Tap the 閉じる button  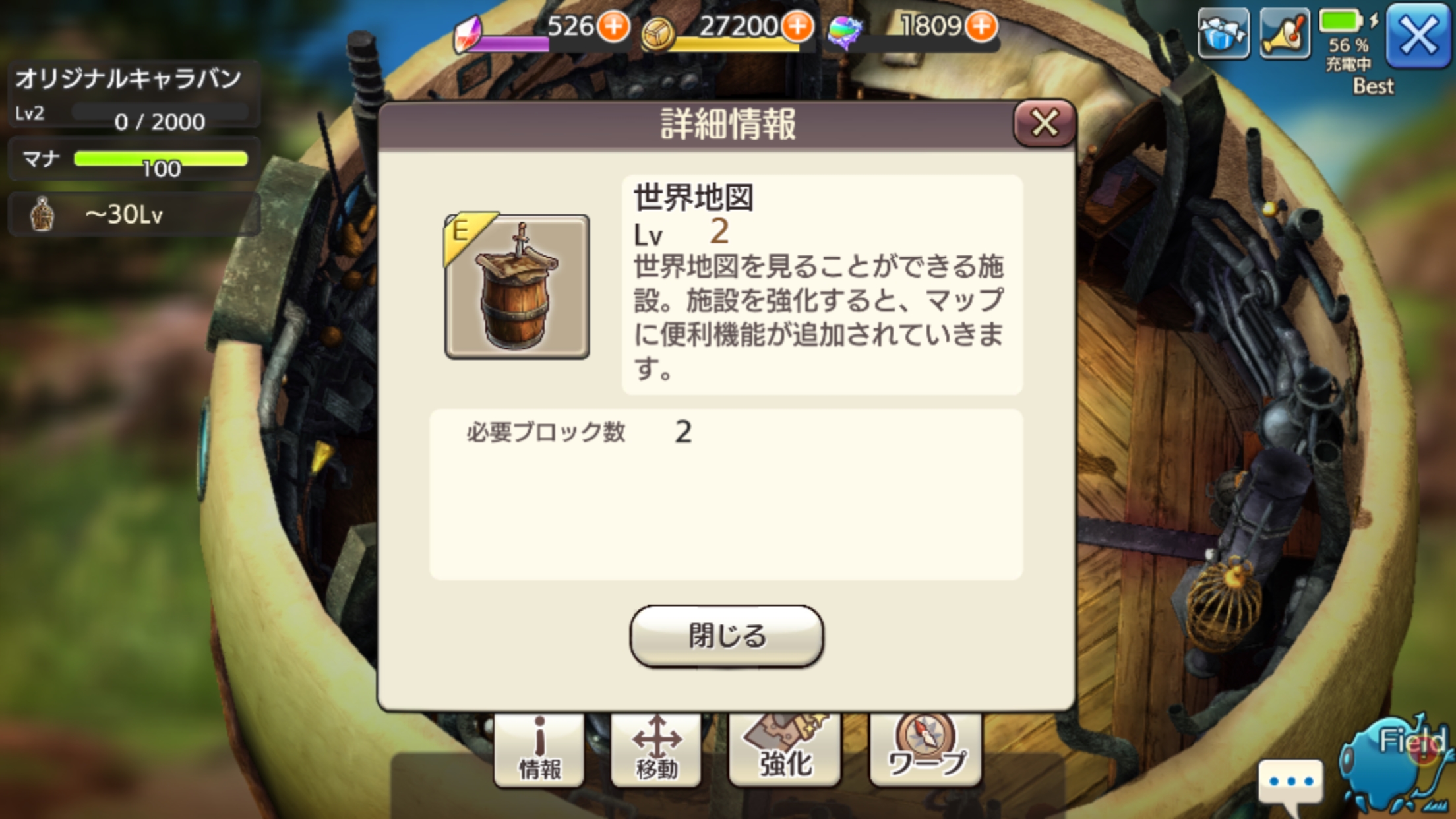coord(726,636)
